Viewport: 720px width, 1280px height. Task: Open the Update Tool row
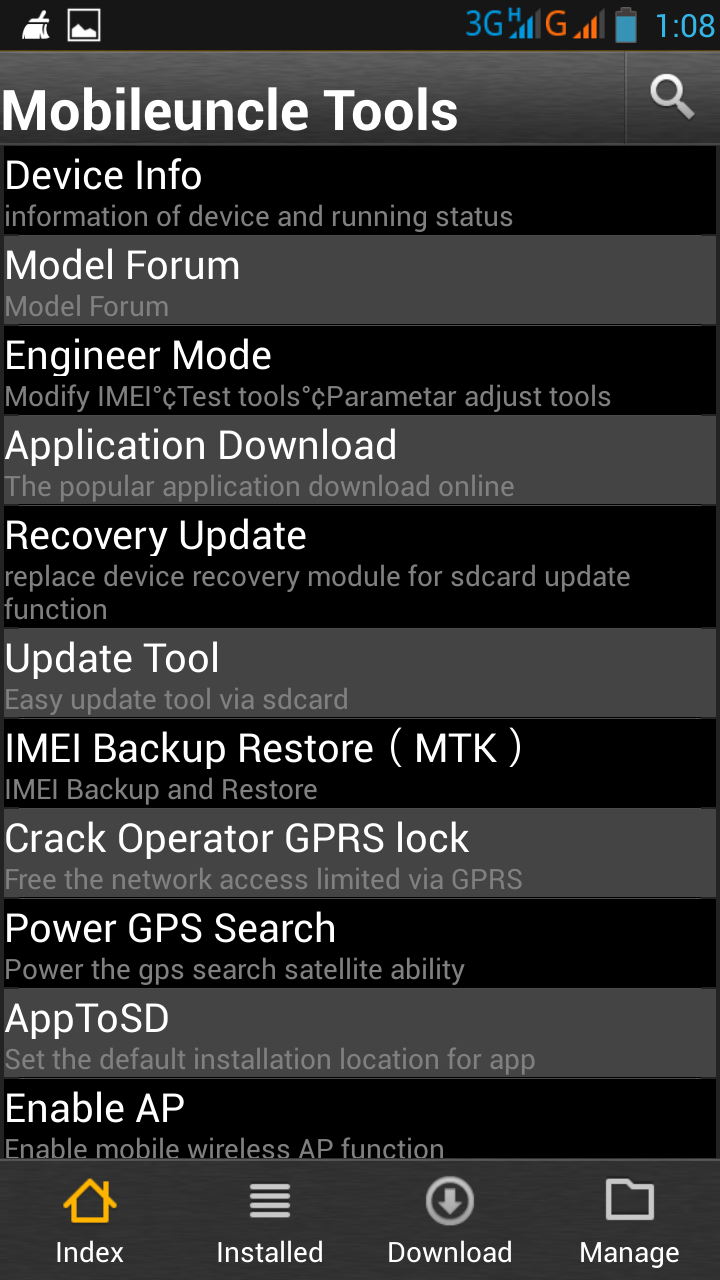[x=360, y=673]
